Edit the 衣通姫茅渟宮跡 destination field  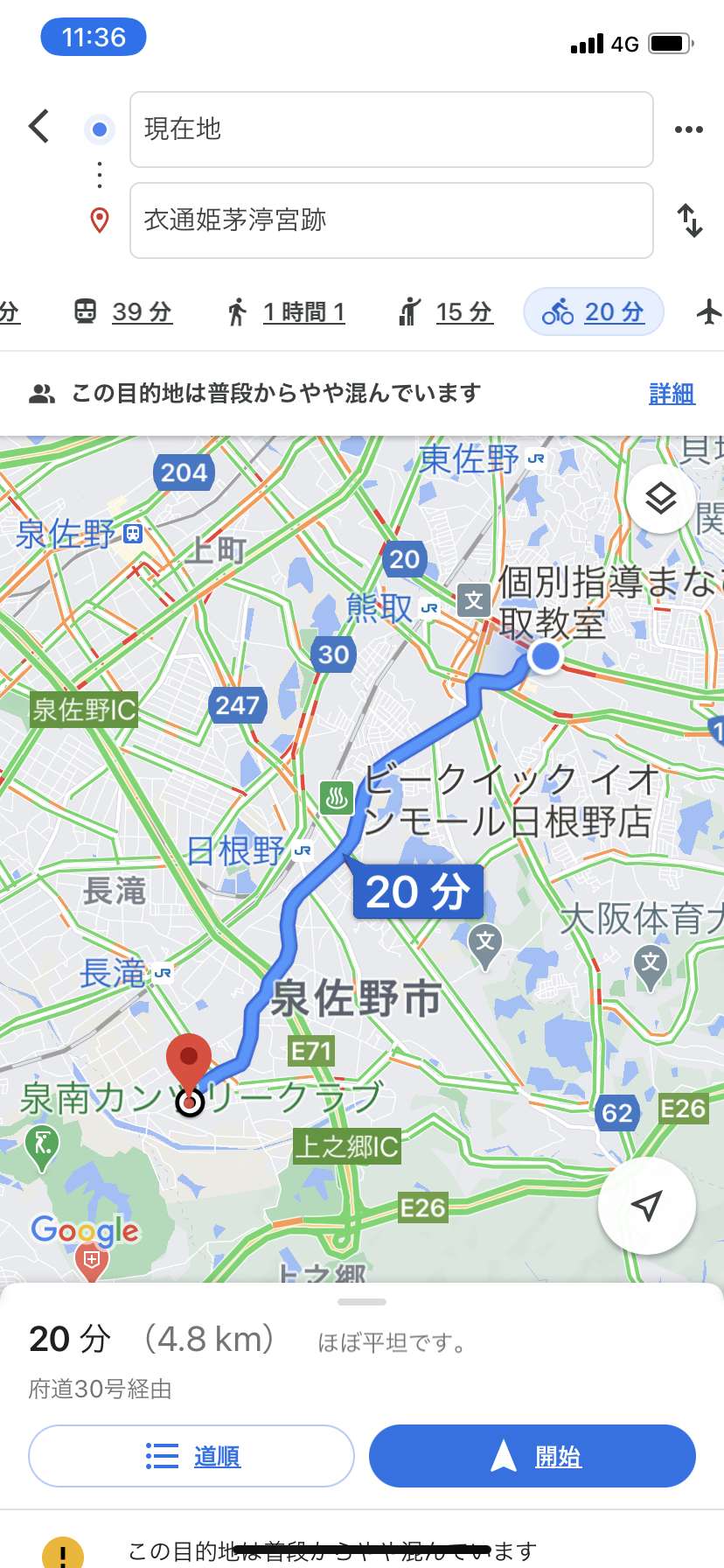392,220
